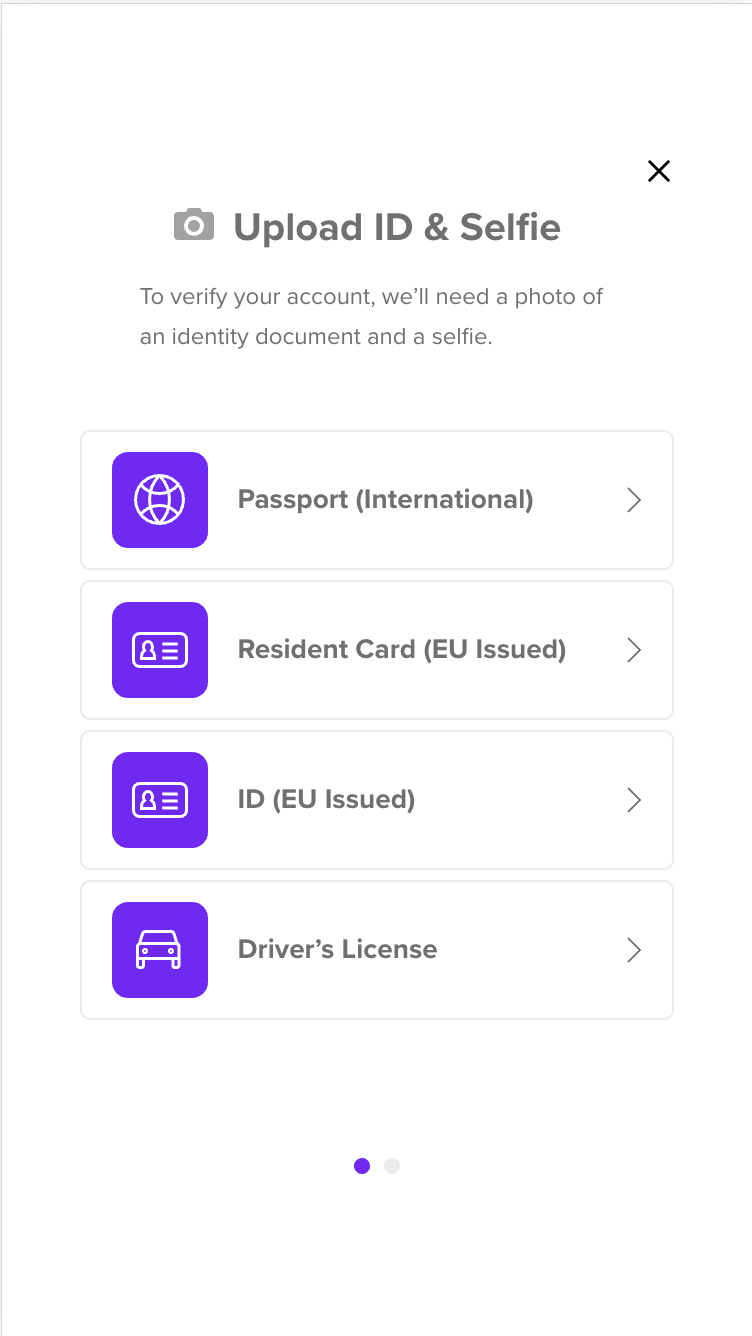Close the Upload ID & Selfie dialog

click(x=658, y=171)
